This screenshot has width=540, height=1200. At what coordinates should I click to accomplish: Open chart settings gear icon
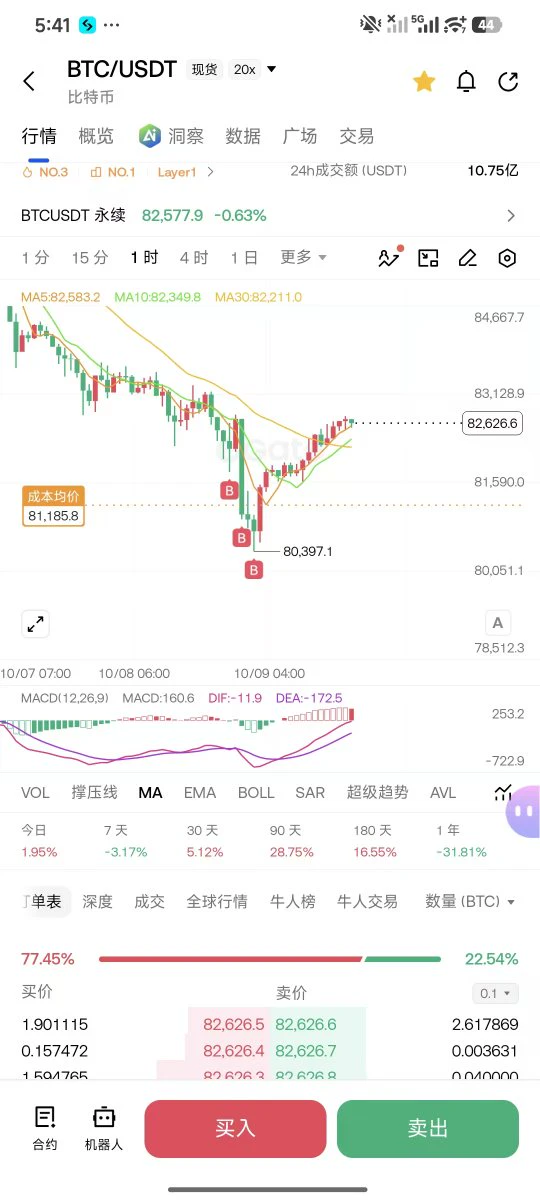coord(507,258)
